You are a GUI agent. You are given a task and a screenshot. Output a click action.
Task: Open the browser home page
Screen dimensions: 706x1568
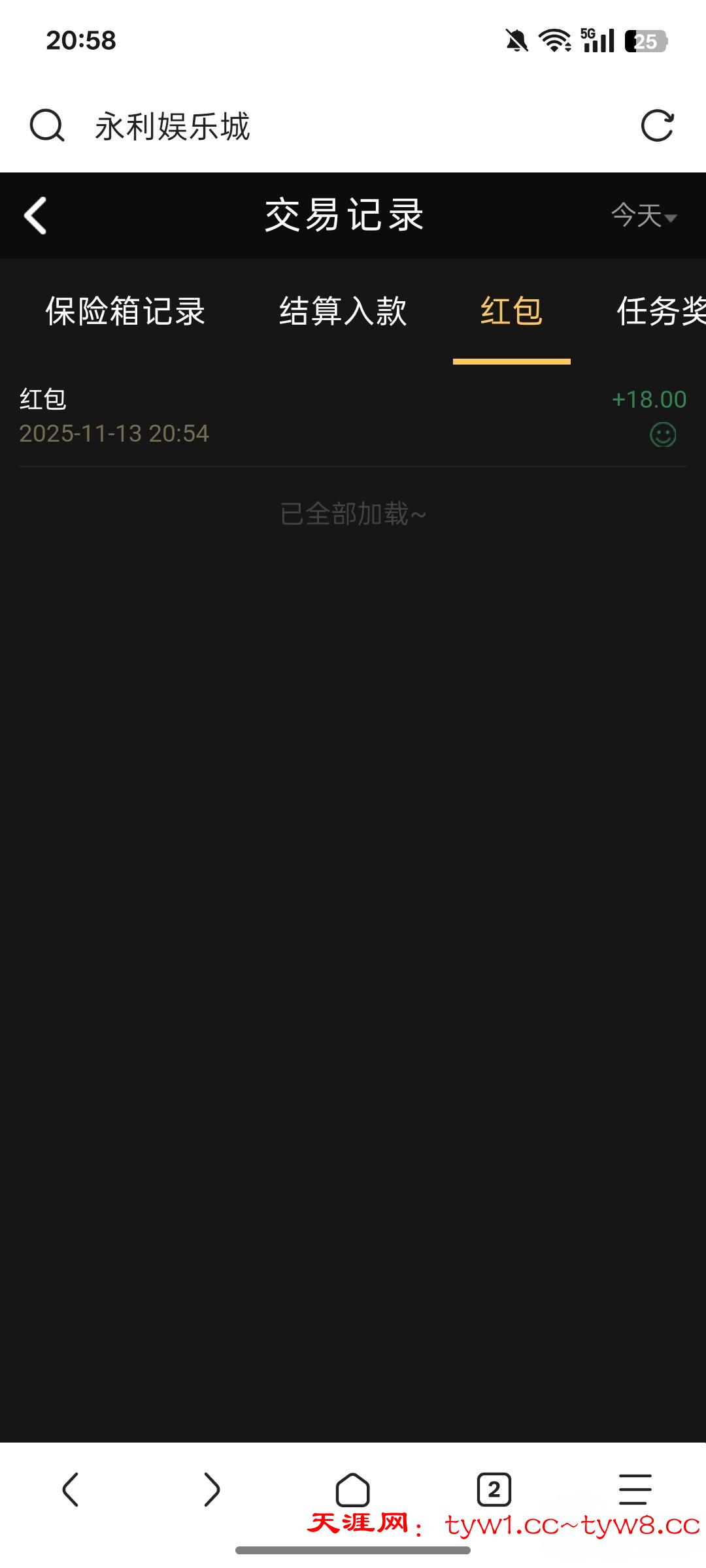[353, 1490]
